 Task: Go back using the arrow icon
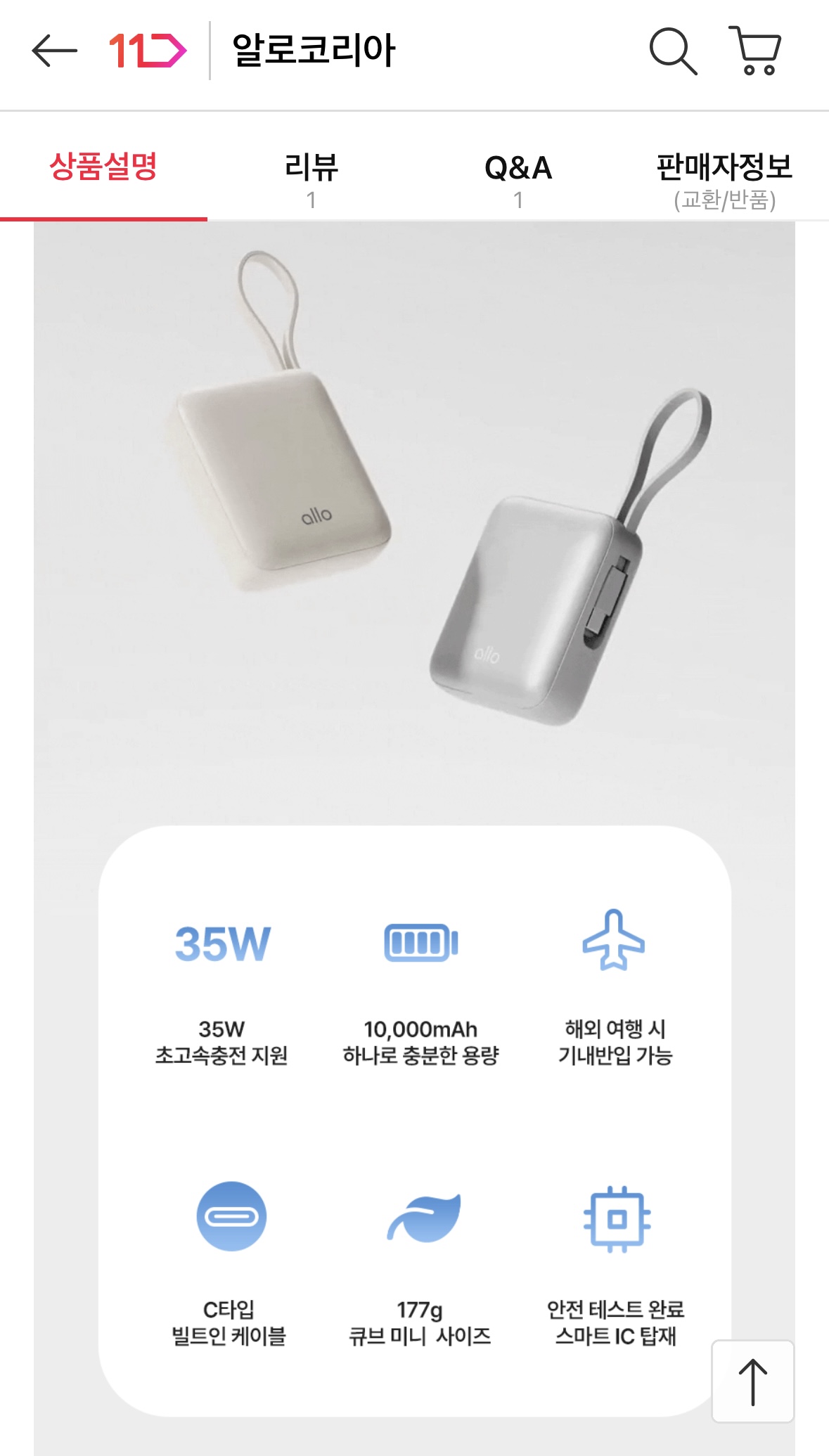click(x=54, y=51)
